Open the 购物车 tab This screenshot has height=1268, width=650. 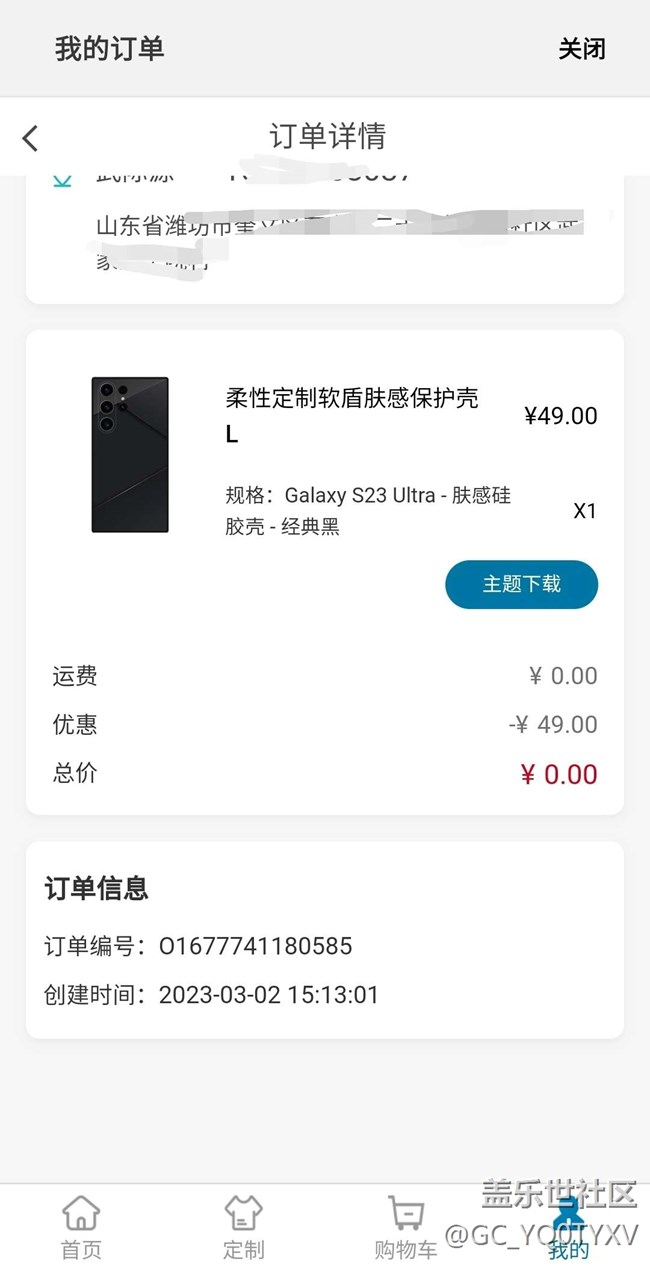(x=405, y=1227)
